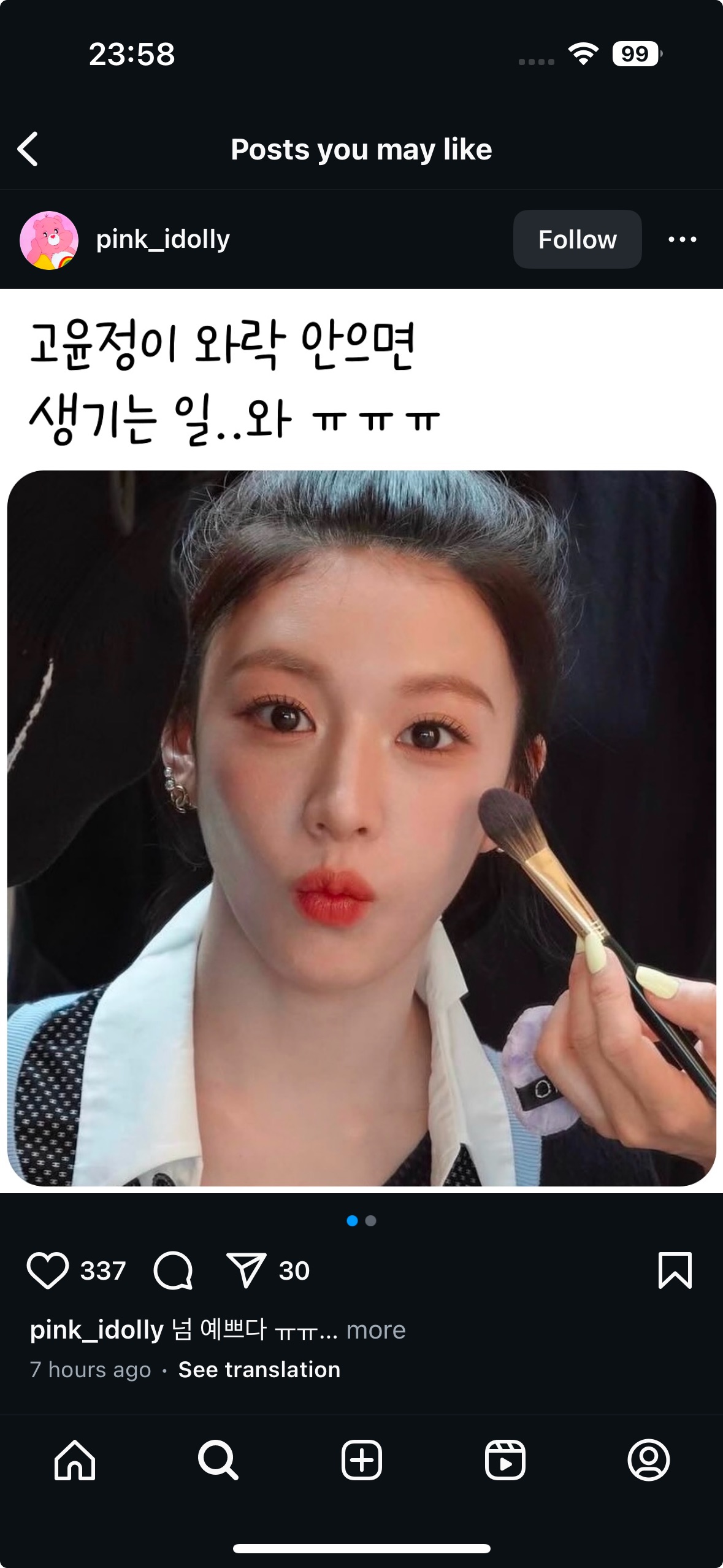
Task: See translation of the caption
Action: click(259, 1369)
